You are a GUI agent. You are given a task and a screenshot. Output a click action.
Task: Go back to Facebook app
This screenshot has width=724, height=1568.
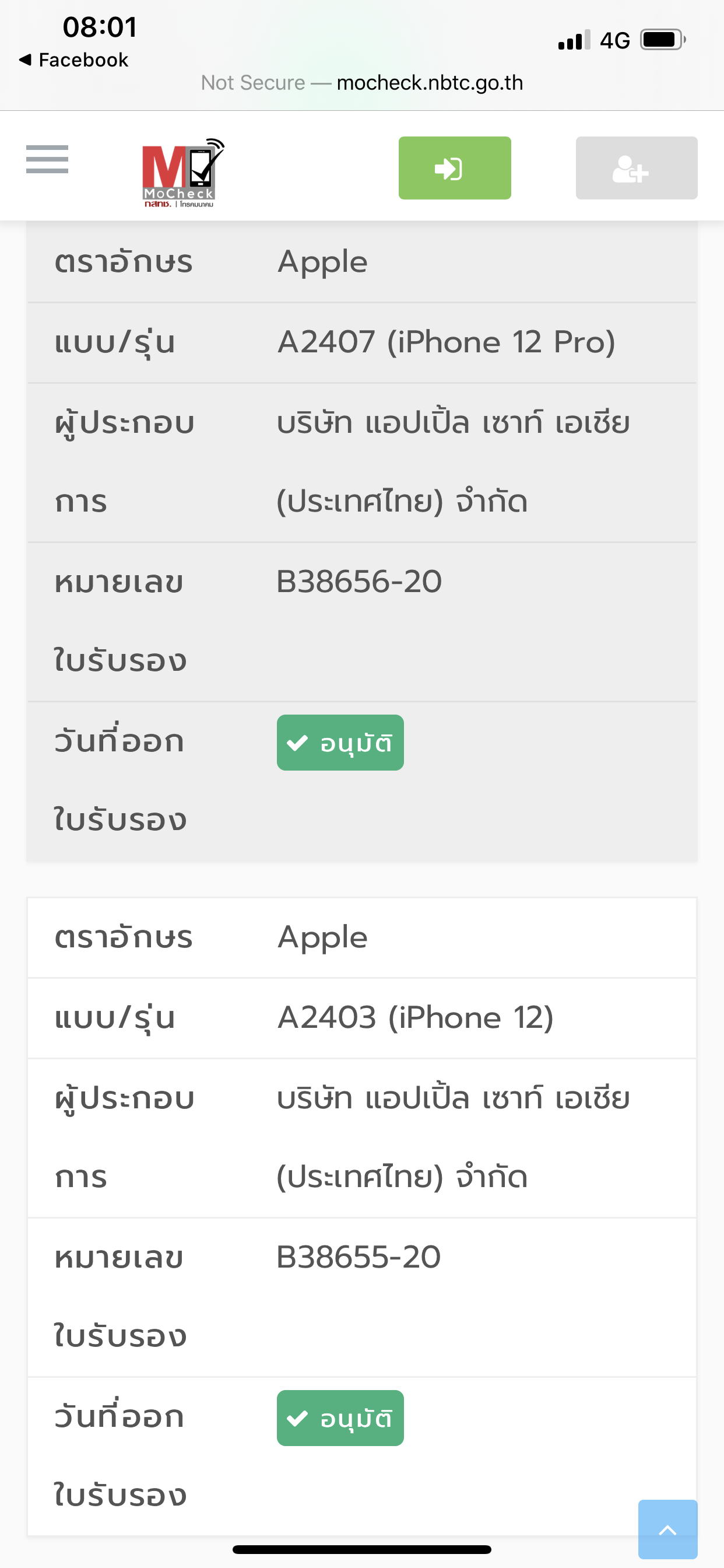click(x=73, y=60)
